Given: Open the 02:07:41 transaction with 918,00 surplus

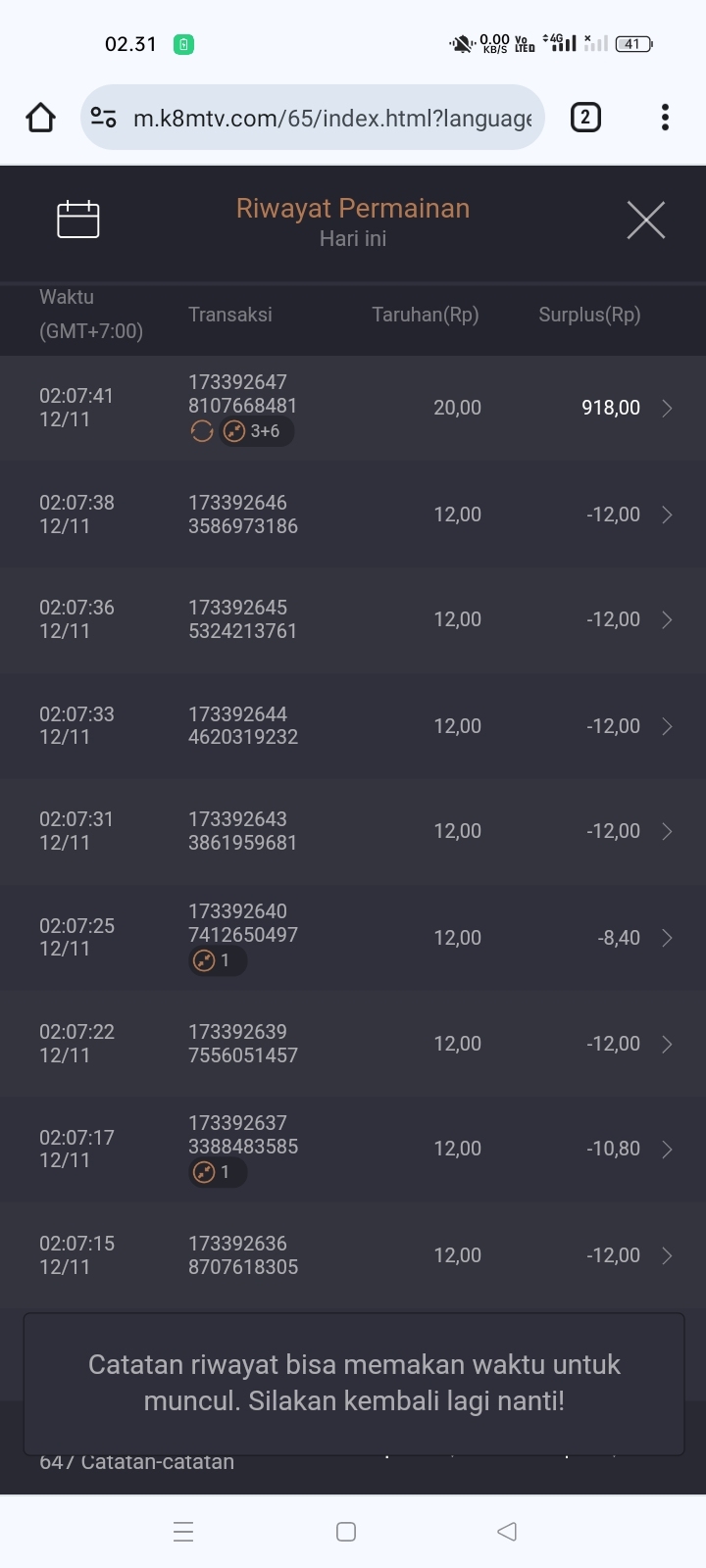Looking at the screenshot, I should (666, 409).
